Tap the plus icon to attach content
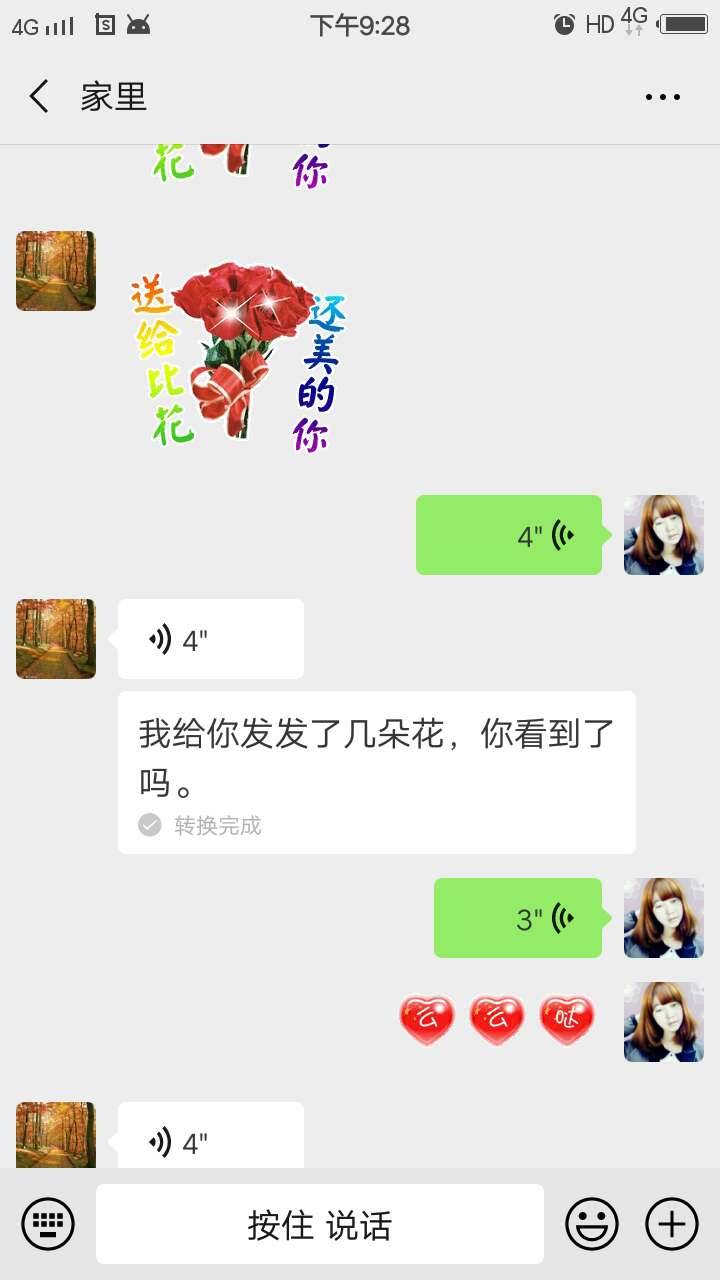The height and width of the screenshot is (1280, 720). click(671, 1222)
